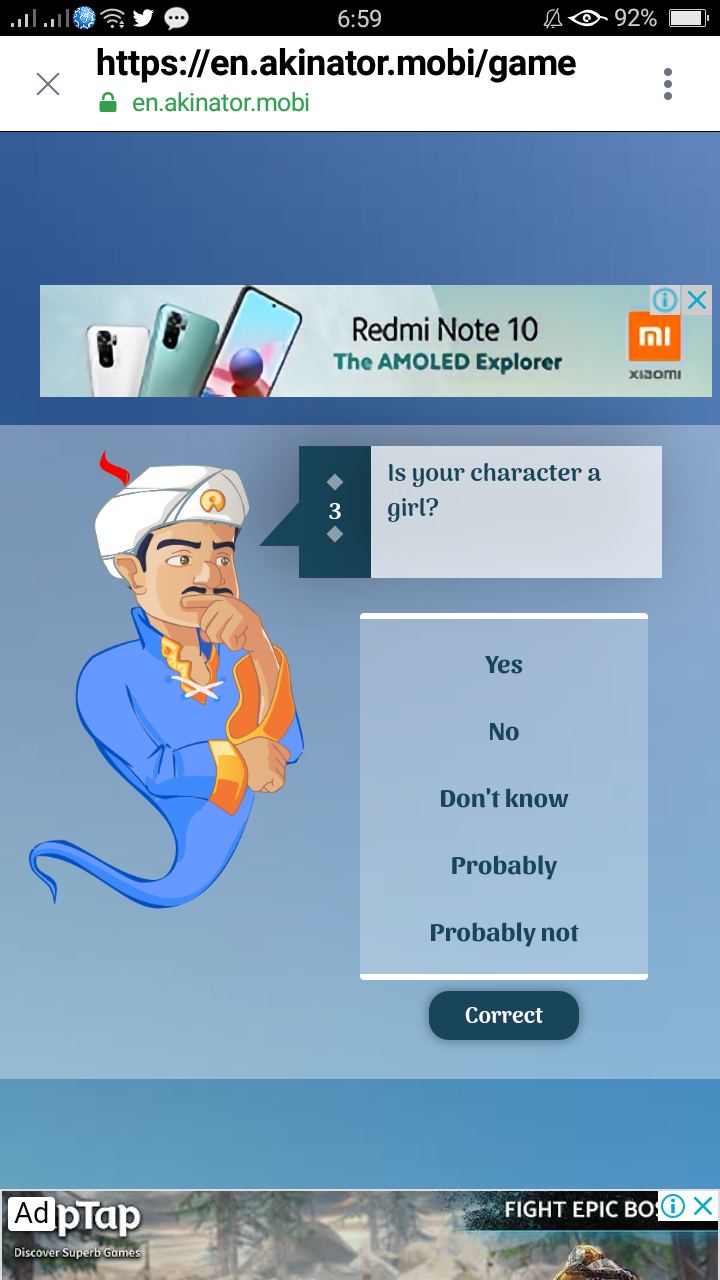Open the browser overflow menu
720x1280 pixels.
pos(668,84)
